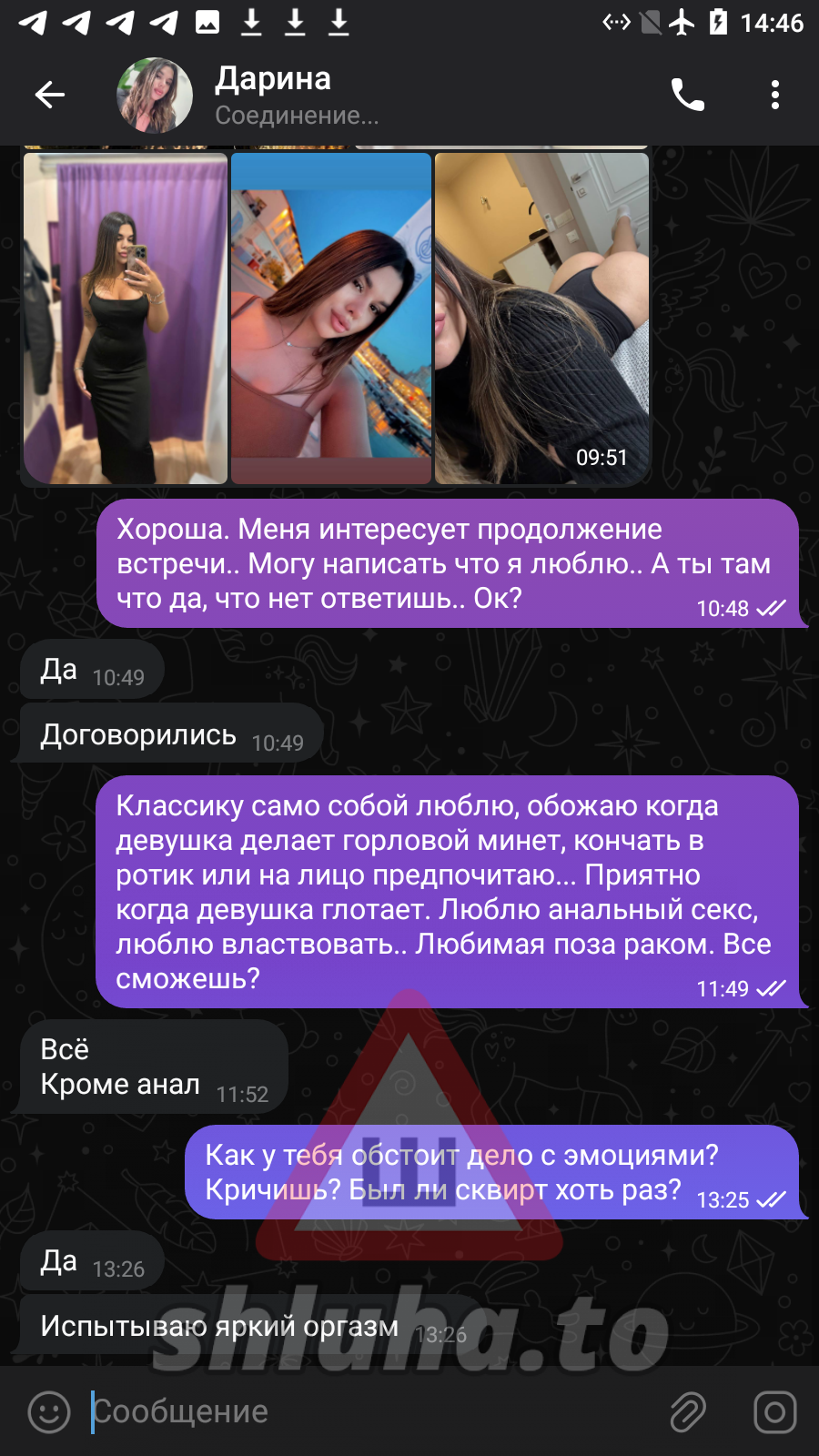Screen dimensions: 819x1456
Task: Open the three-dot overflow menu
Action: [774, 95]
